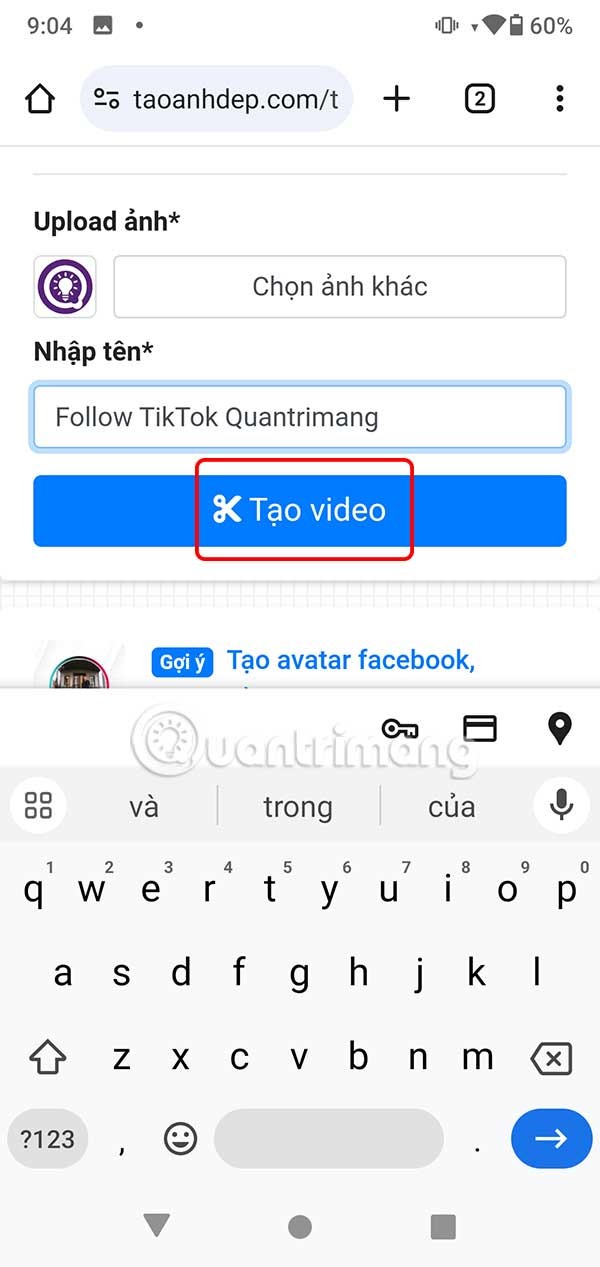
Task: Open saved passwords key icon
Action: 400,729
